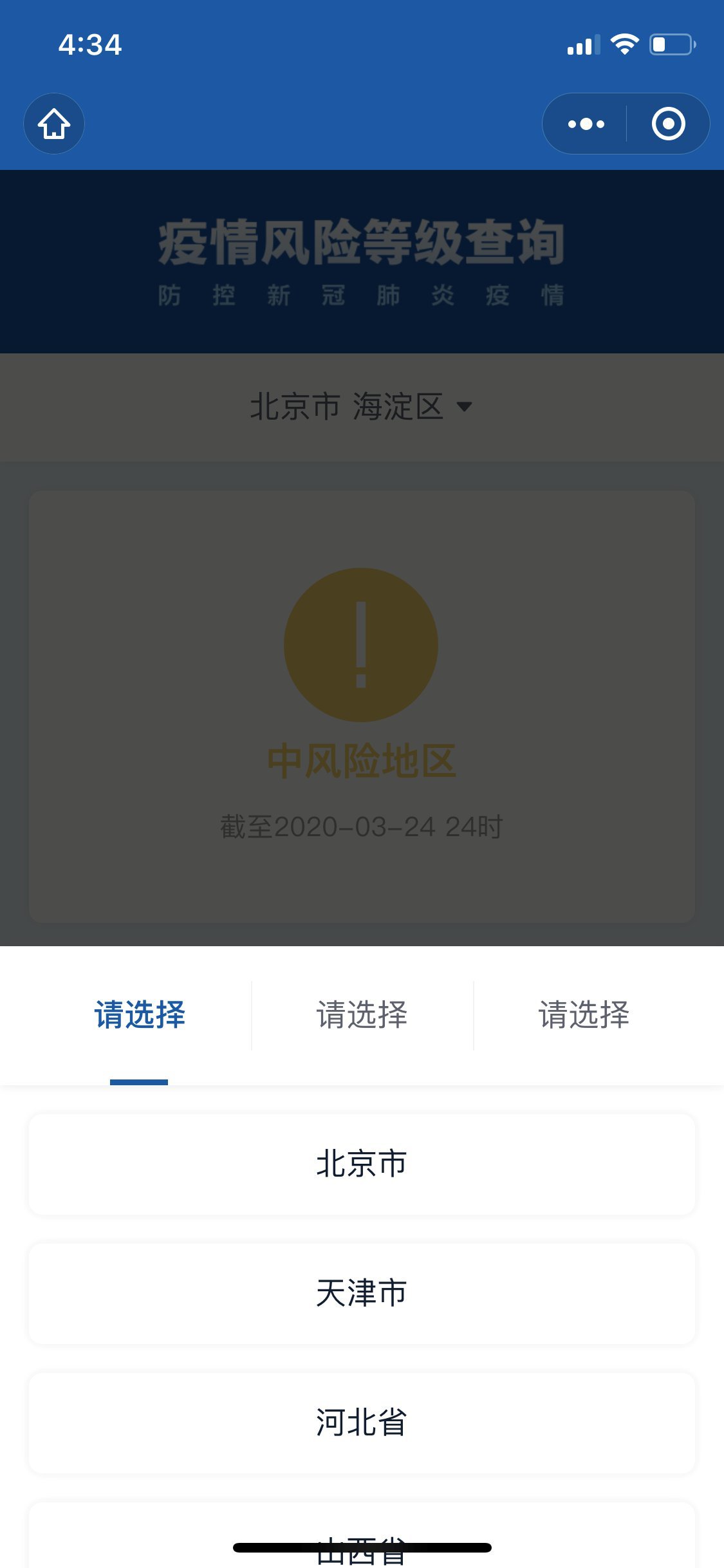The image size is (724, 1568).
Task: Open the 北京市 海淀区 region dropdown
Action: pos(361,407)
